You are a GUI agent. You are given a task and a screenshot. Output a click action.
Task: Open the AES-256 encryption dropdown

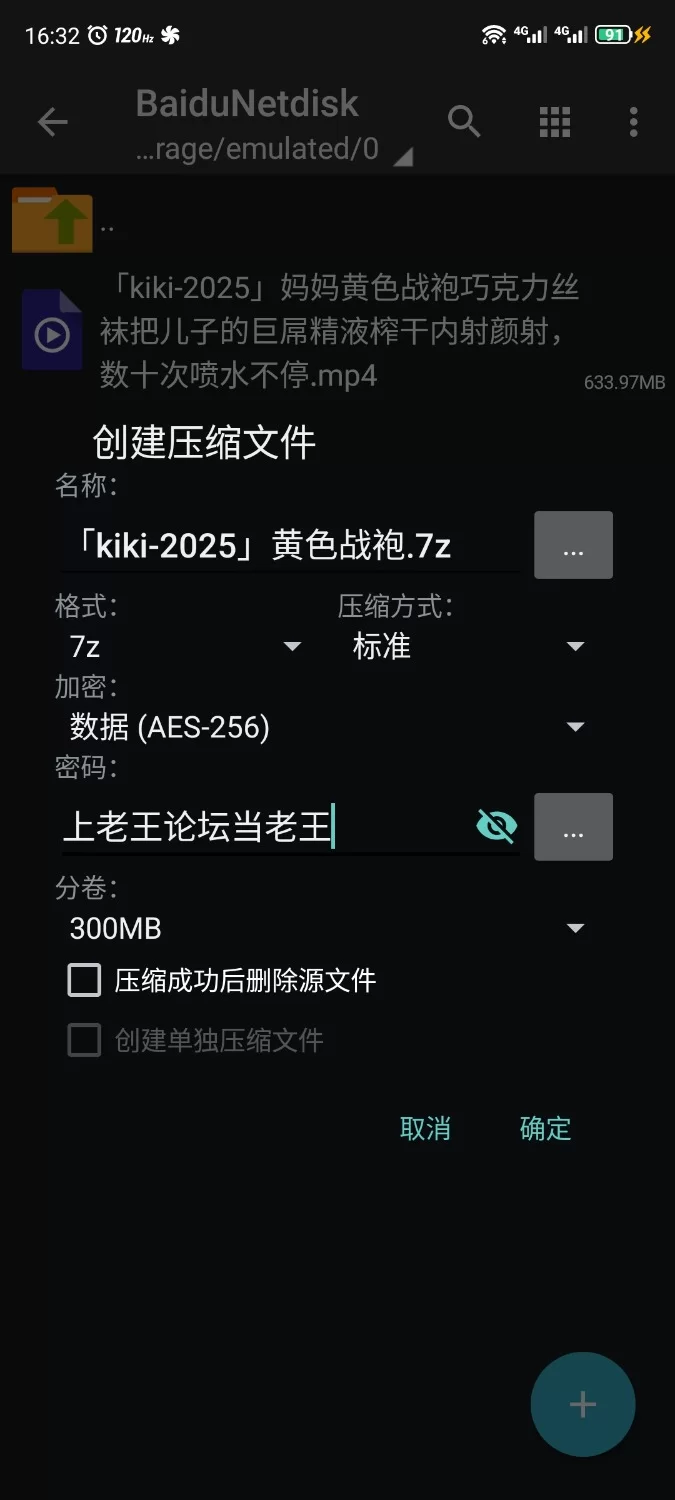point(325,727)
